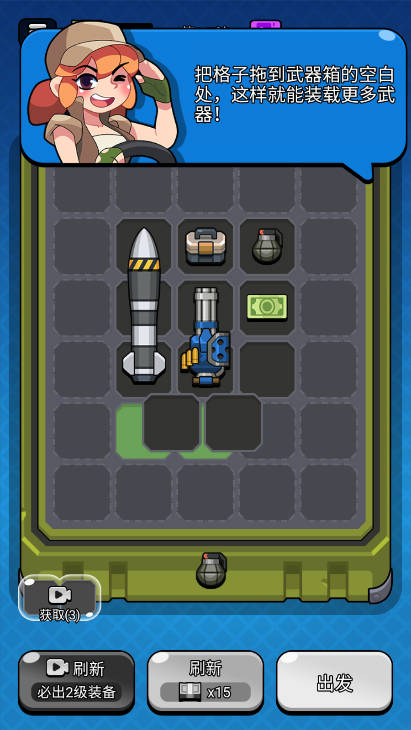Tap the toolbox item in the grid
This screenshot has width=411, height=730.
(205, 246)
